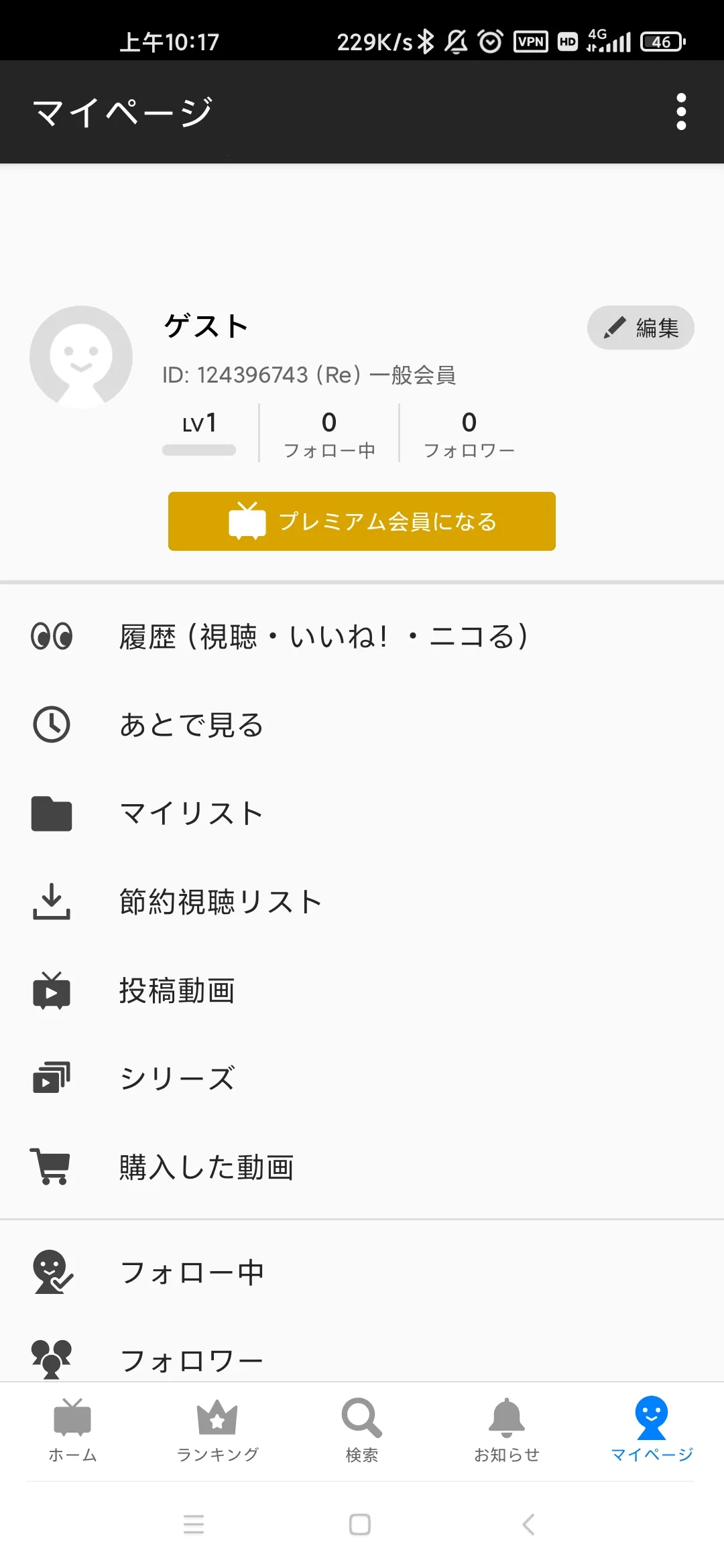Tap the フォロー中 character icon

point(52,1271)
